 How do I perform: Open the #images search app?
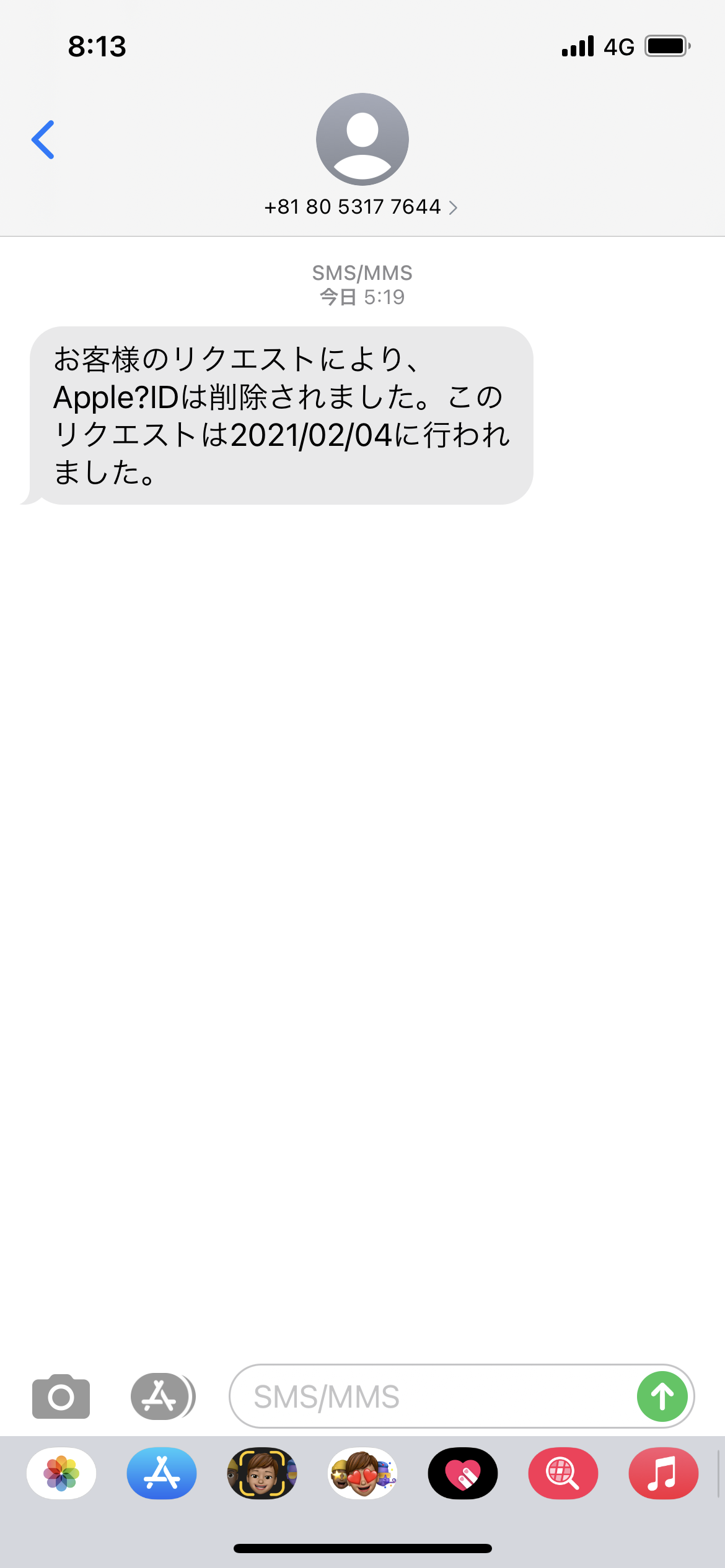coord(563,1473)
